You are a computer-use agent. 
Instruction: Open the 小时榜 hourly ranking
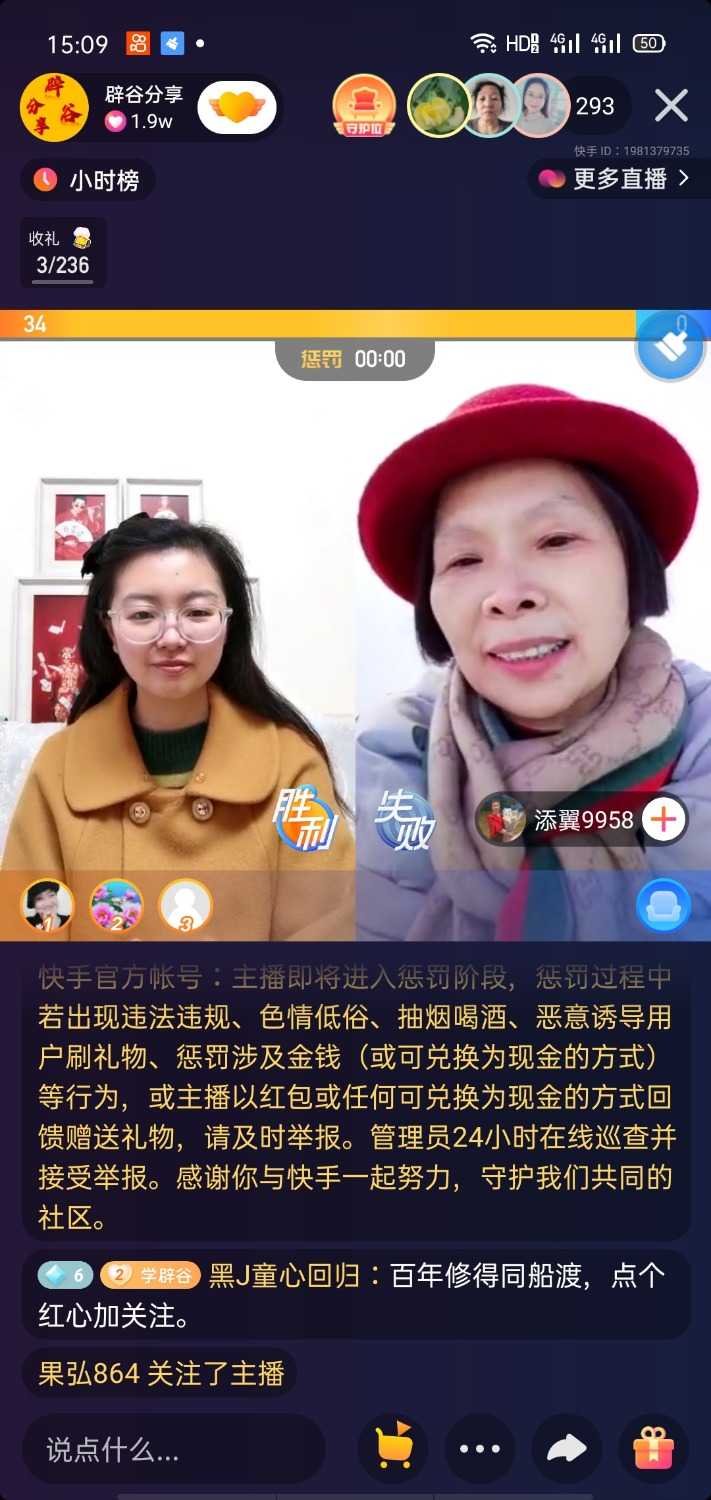(x=88, y=180)
